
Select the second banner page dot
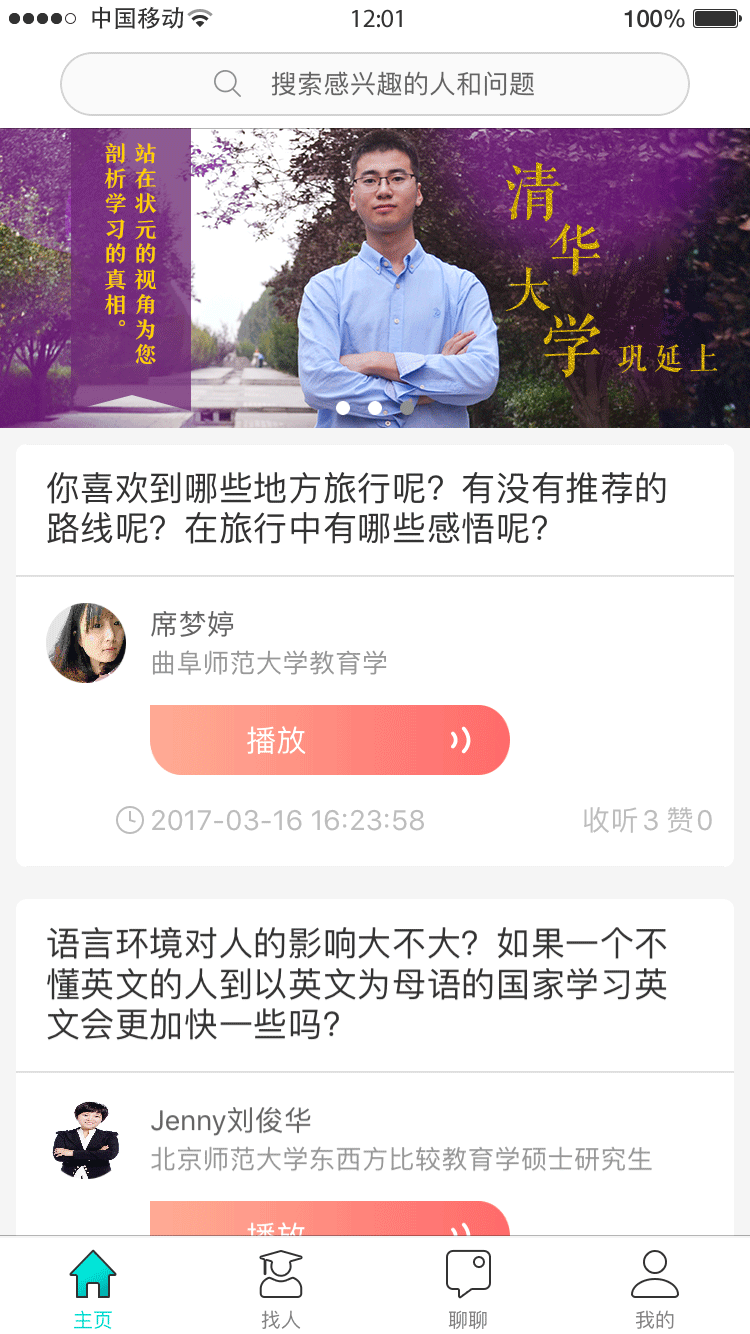(x=375, y=407)
